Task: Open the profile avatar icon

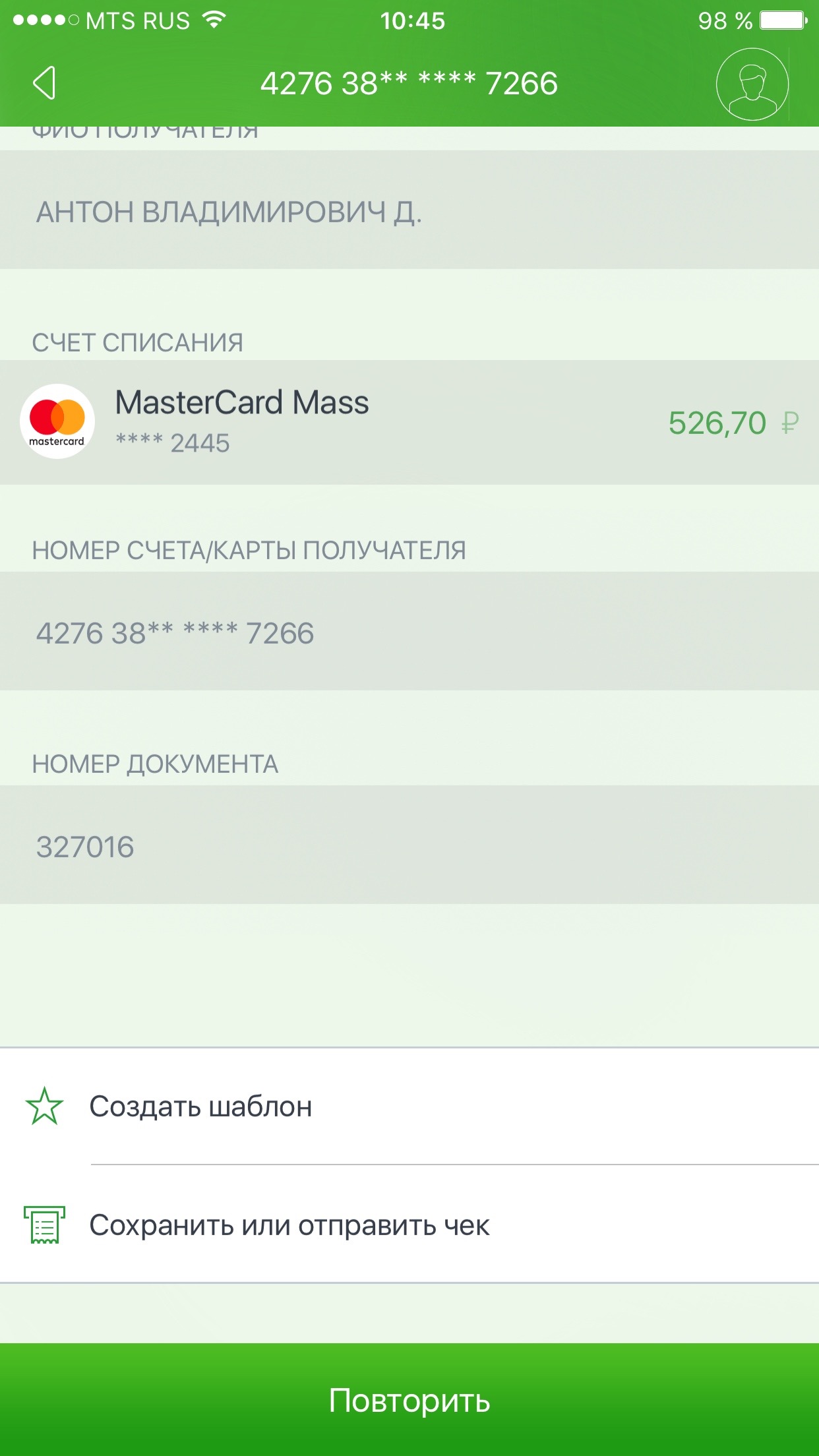Action: (752, 84)
